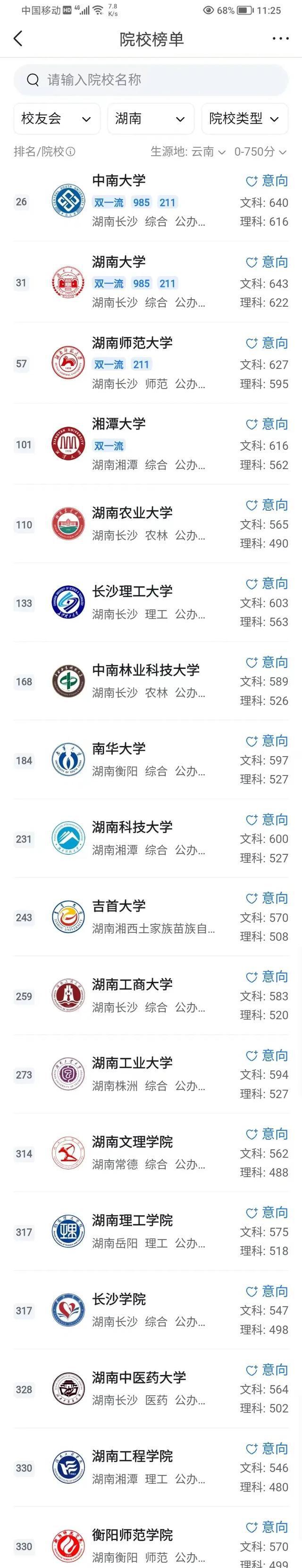
Task: Expand the 校友会 ranking dropdown
Action: (56, 118)
